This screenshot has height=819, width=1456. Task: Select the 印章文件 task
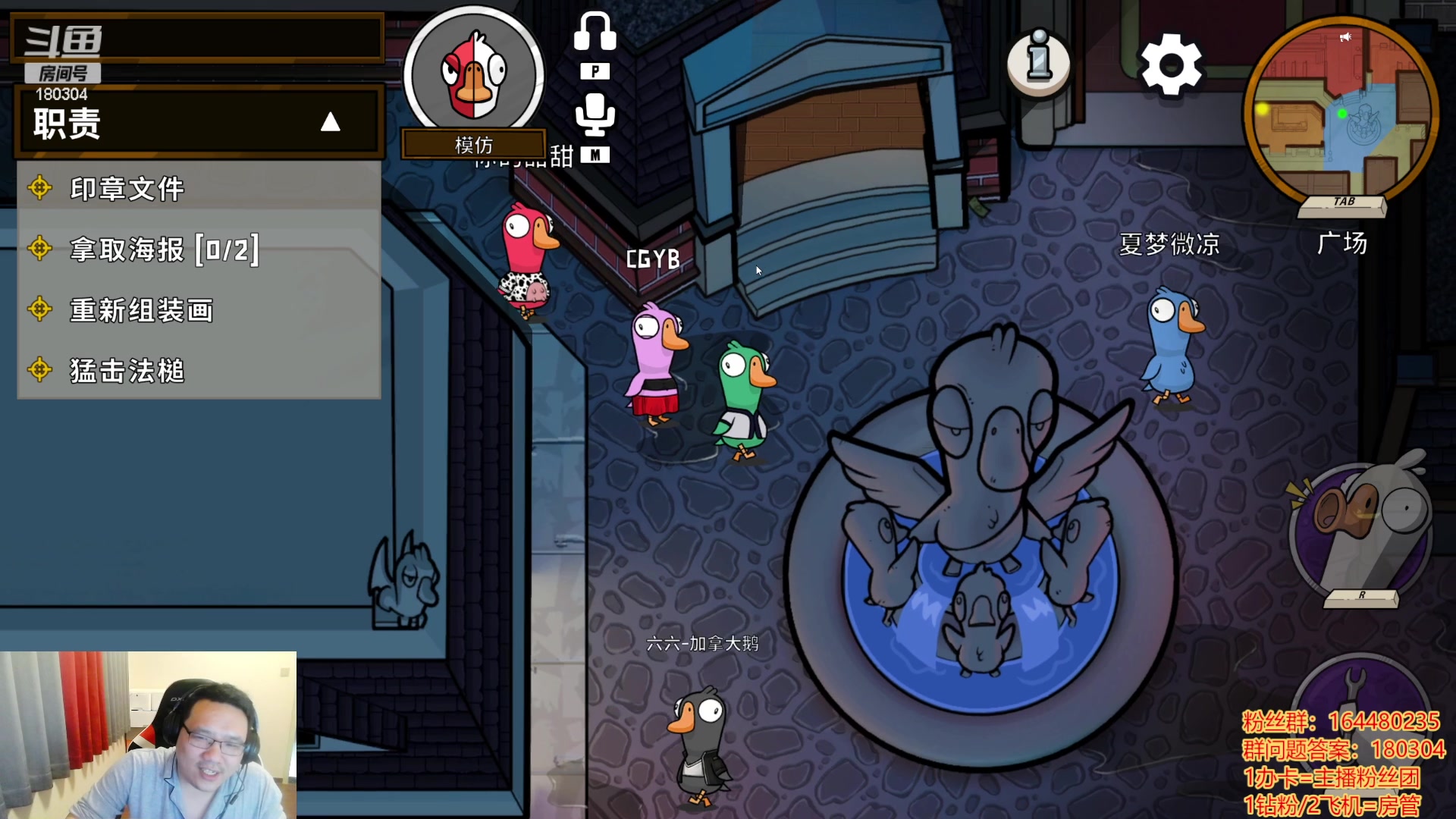click(127, 189)
